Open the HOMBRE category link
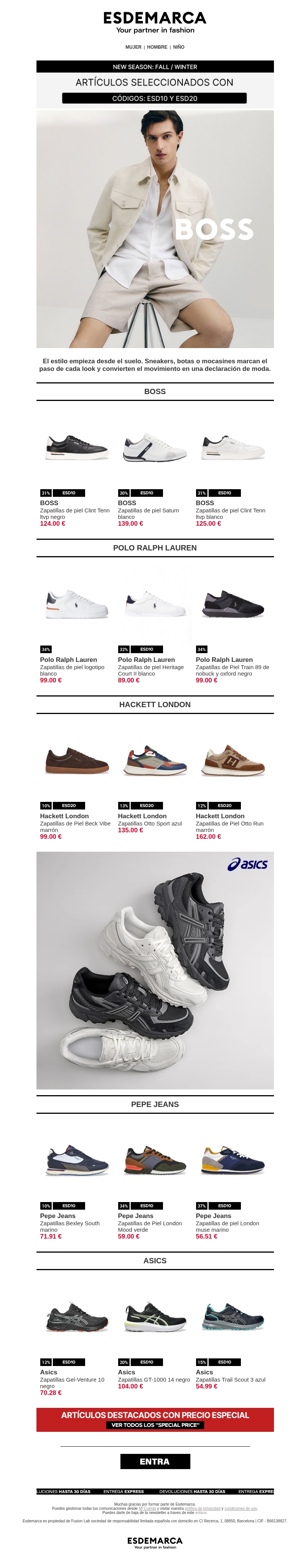This screenshot has width=307, height=1568. (x=157, y=47)
